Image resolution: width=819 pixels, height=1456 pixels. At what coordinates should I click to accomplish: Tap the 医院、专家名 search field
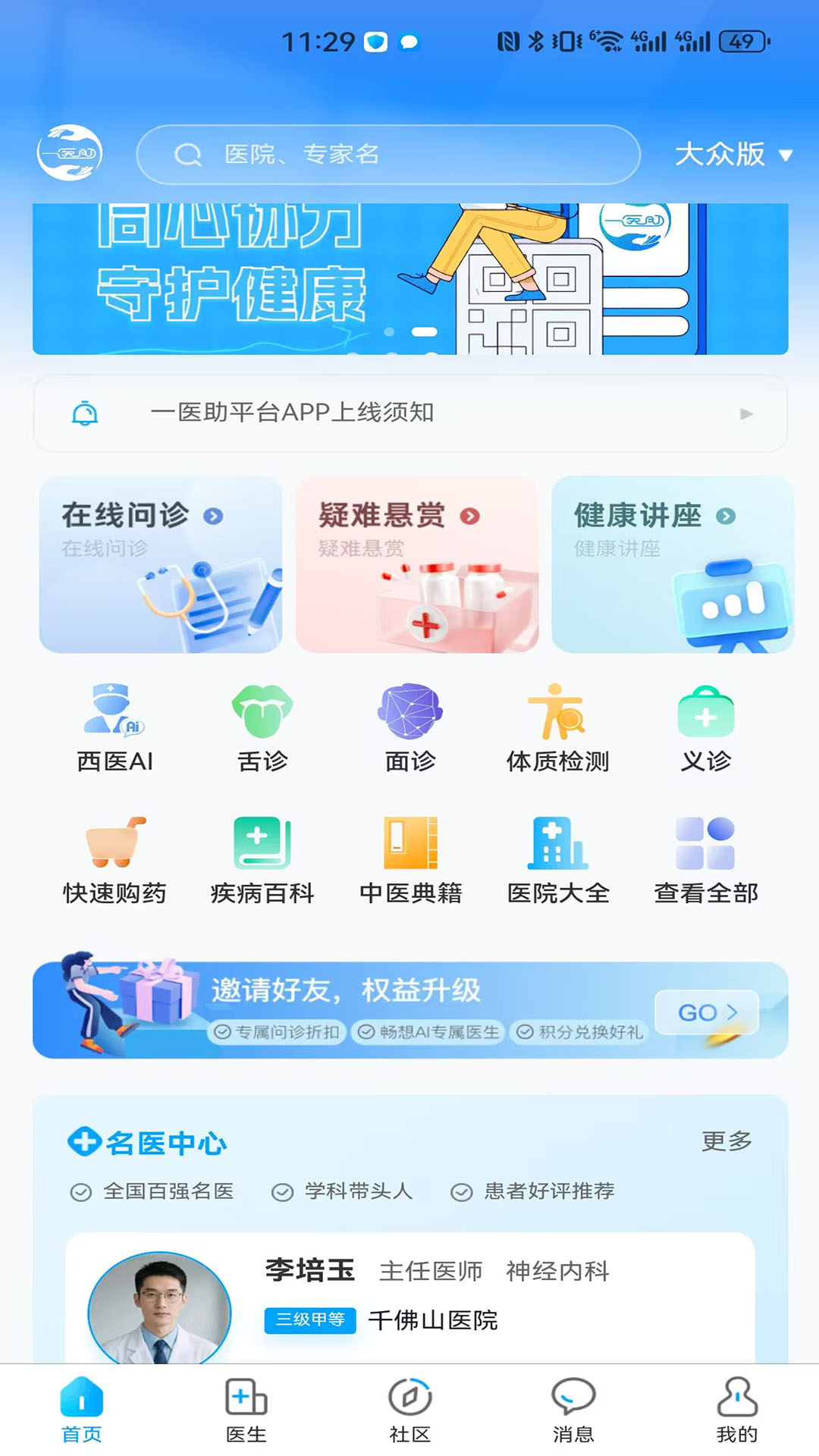387,154
